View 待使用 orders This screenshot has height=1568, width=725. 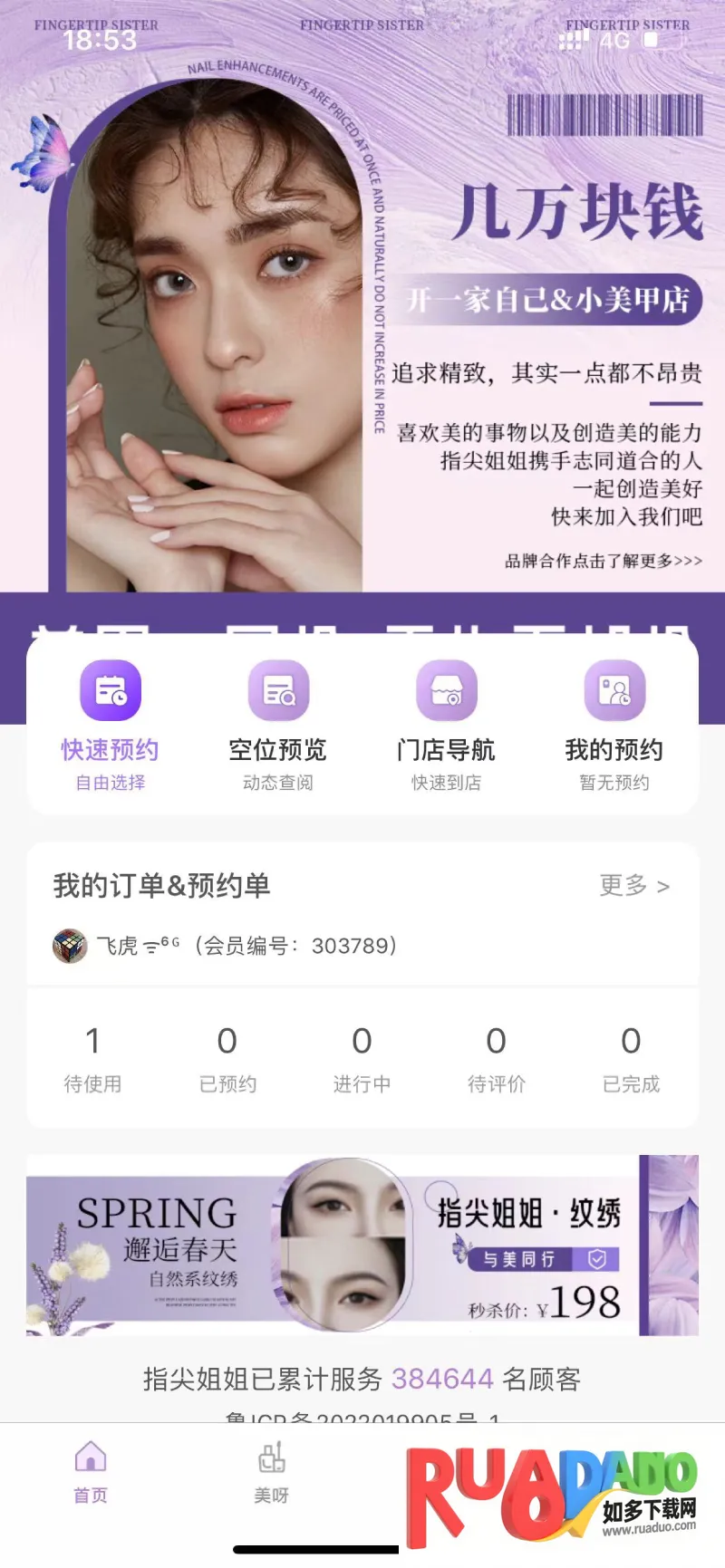coord(92,1057)
